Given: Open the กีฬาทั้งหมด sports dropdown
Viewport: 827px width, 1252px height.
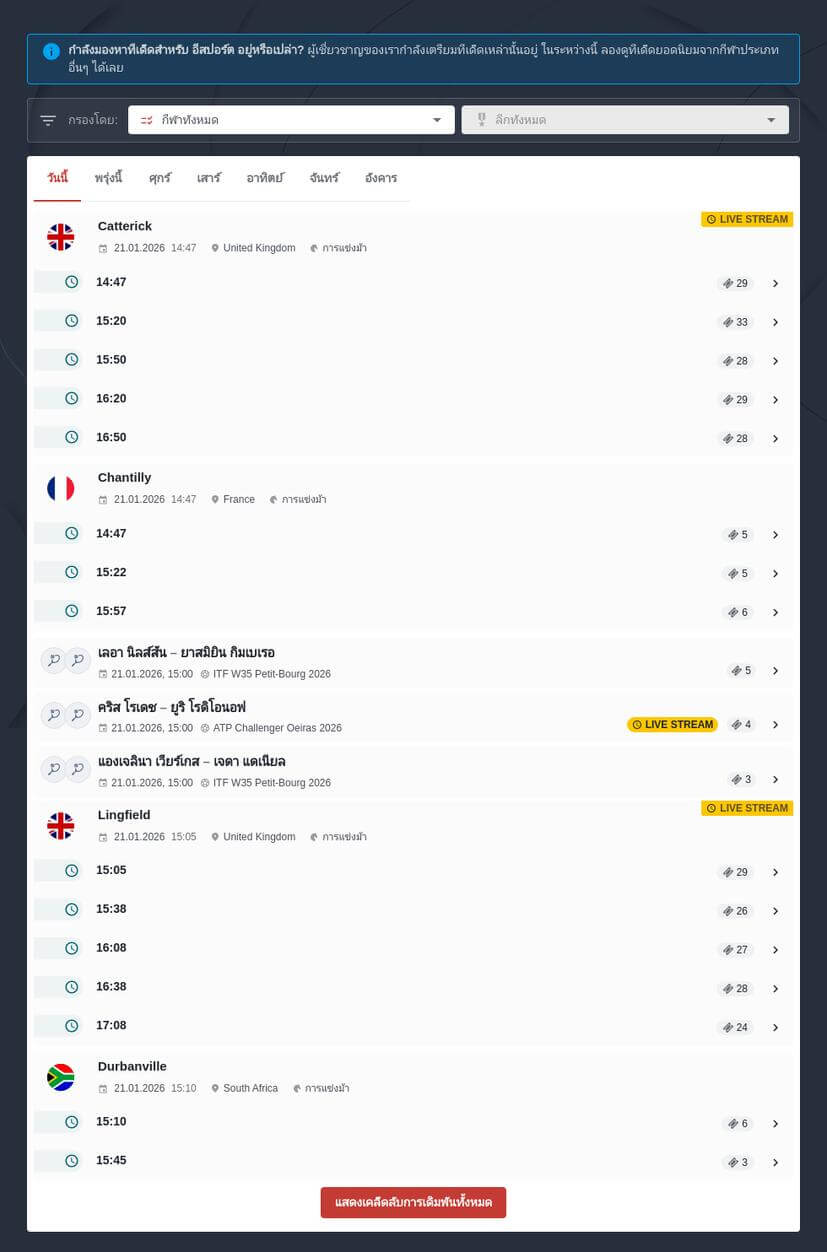Looking at the screenshot, I should click(x=291, y=120).
